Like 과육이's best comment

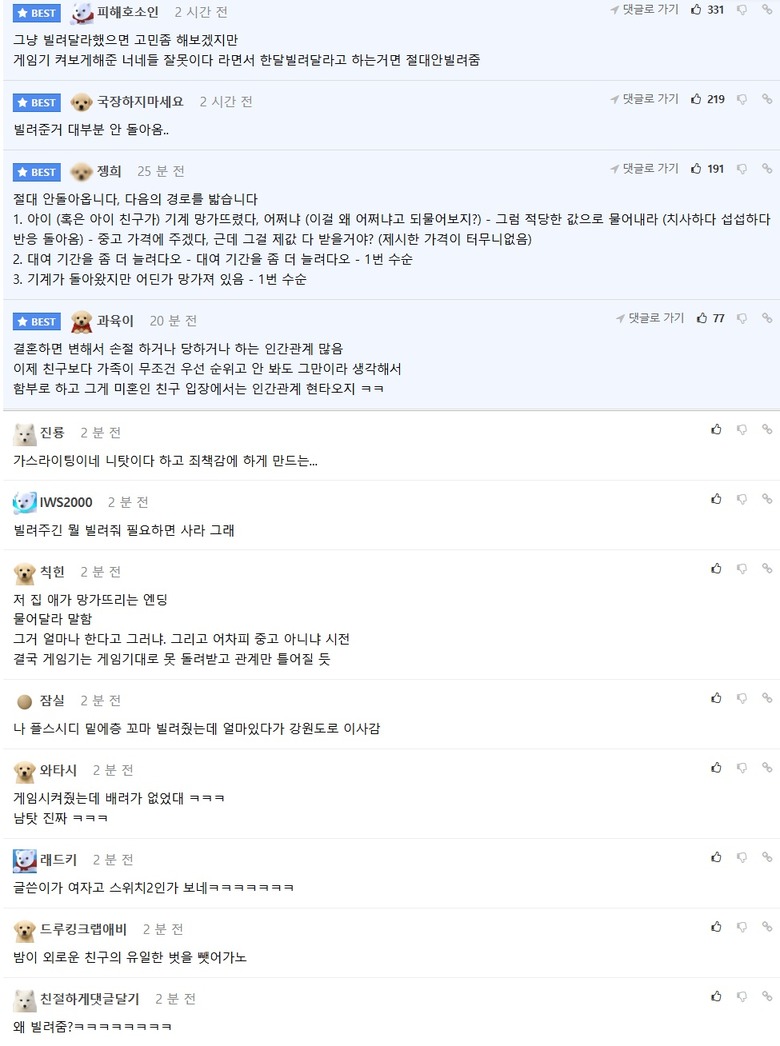pos(703,318)
